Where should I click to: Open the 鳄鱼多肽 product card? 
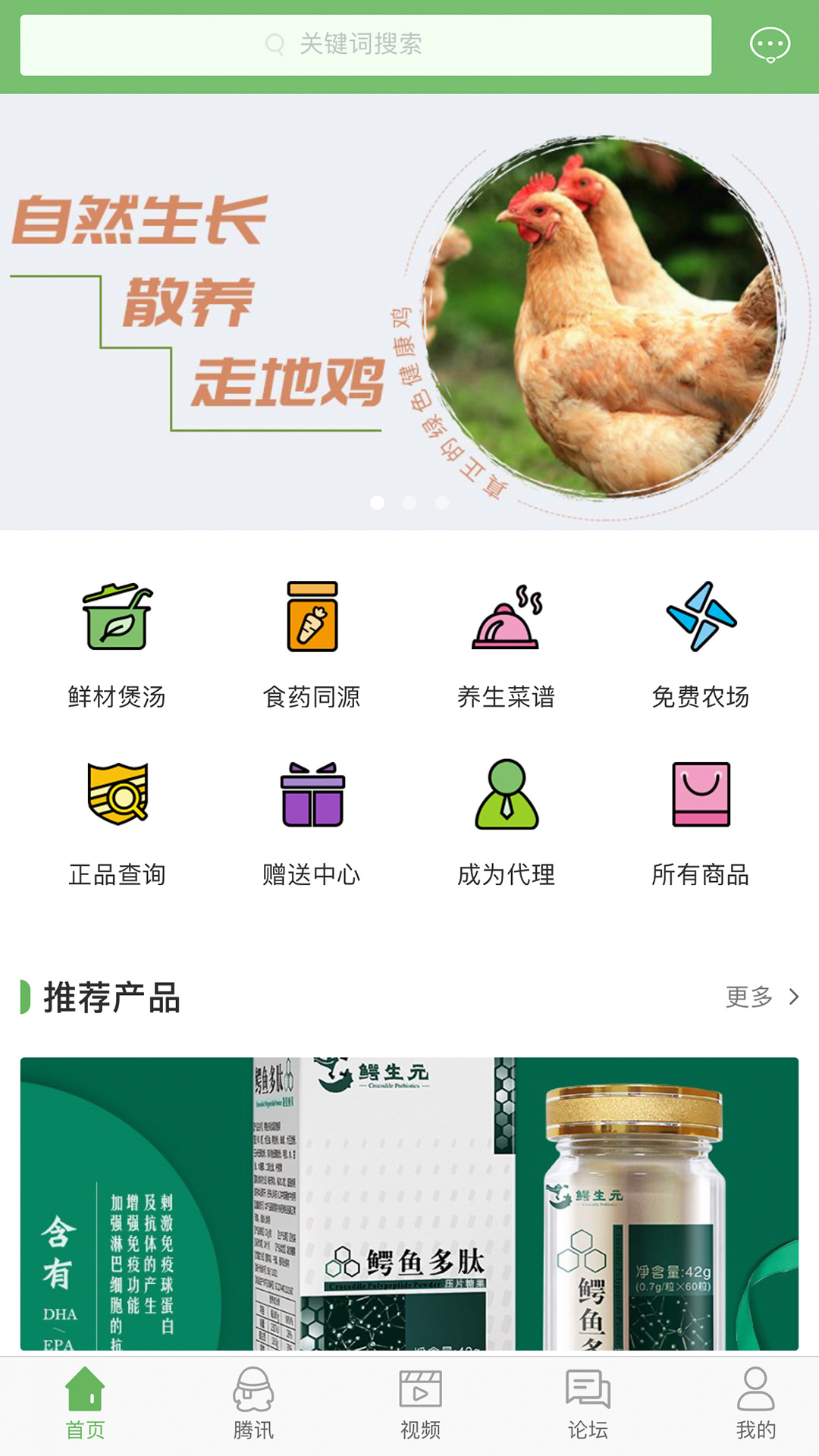click(409, 1203)
